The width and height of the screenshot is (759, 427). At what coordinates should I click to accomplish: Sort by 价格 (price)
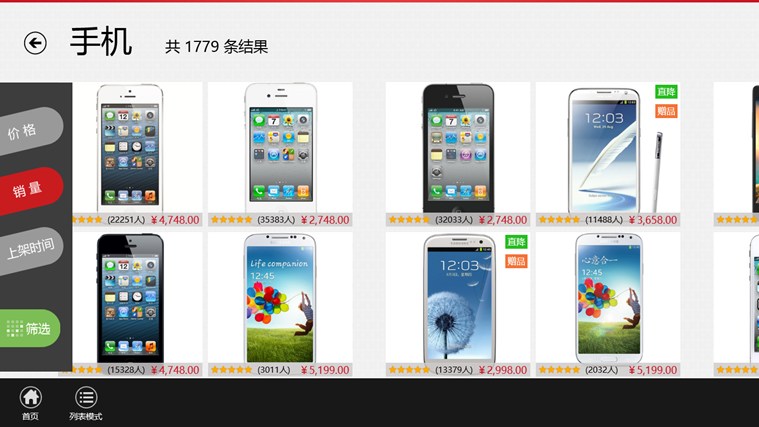pos(25,131)
